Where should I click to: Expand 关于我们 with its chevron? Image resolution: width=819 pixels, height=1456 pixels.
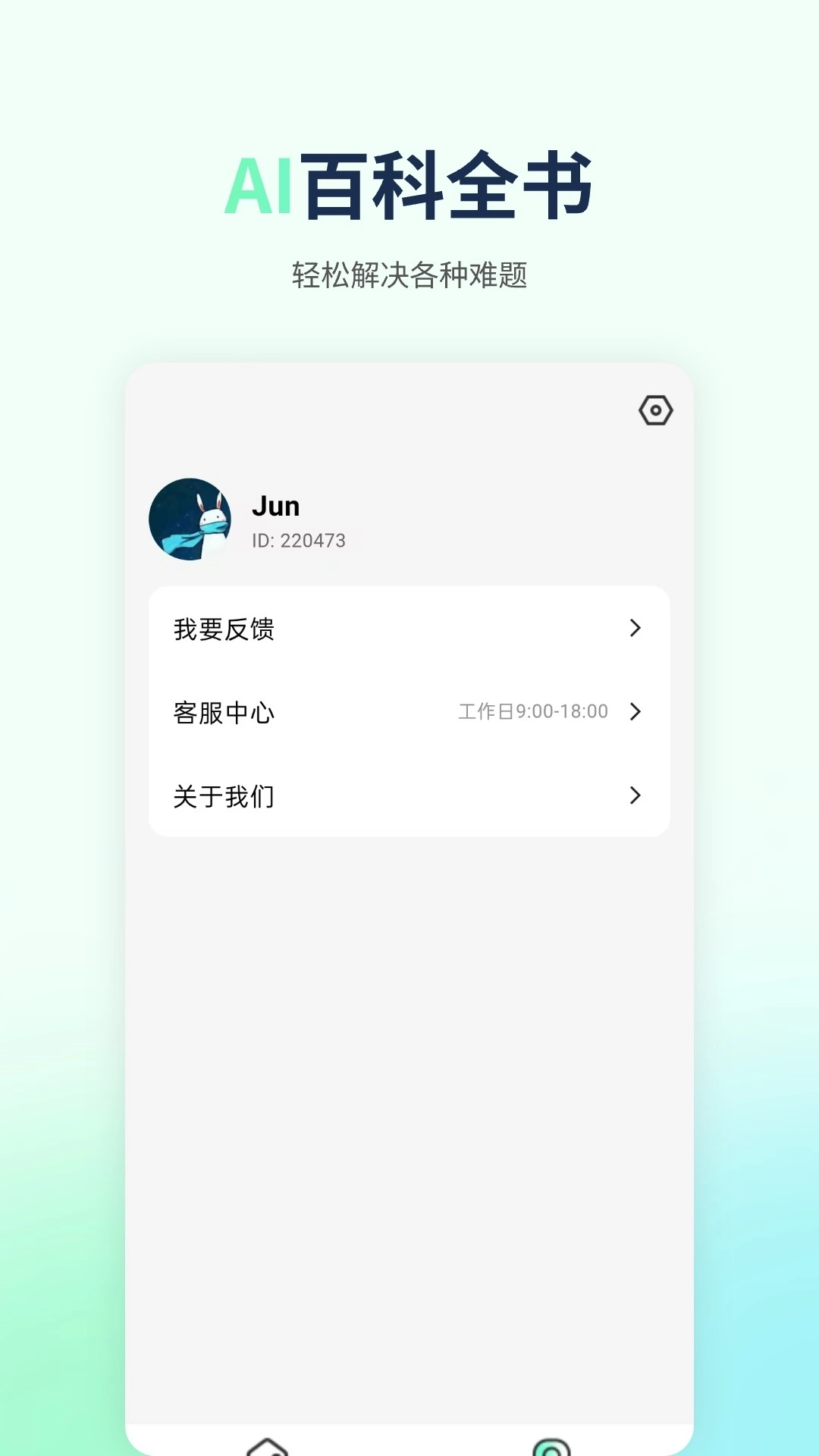[633, 795]
